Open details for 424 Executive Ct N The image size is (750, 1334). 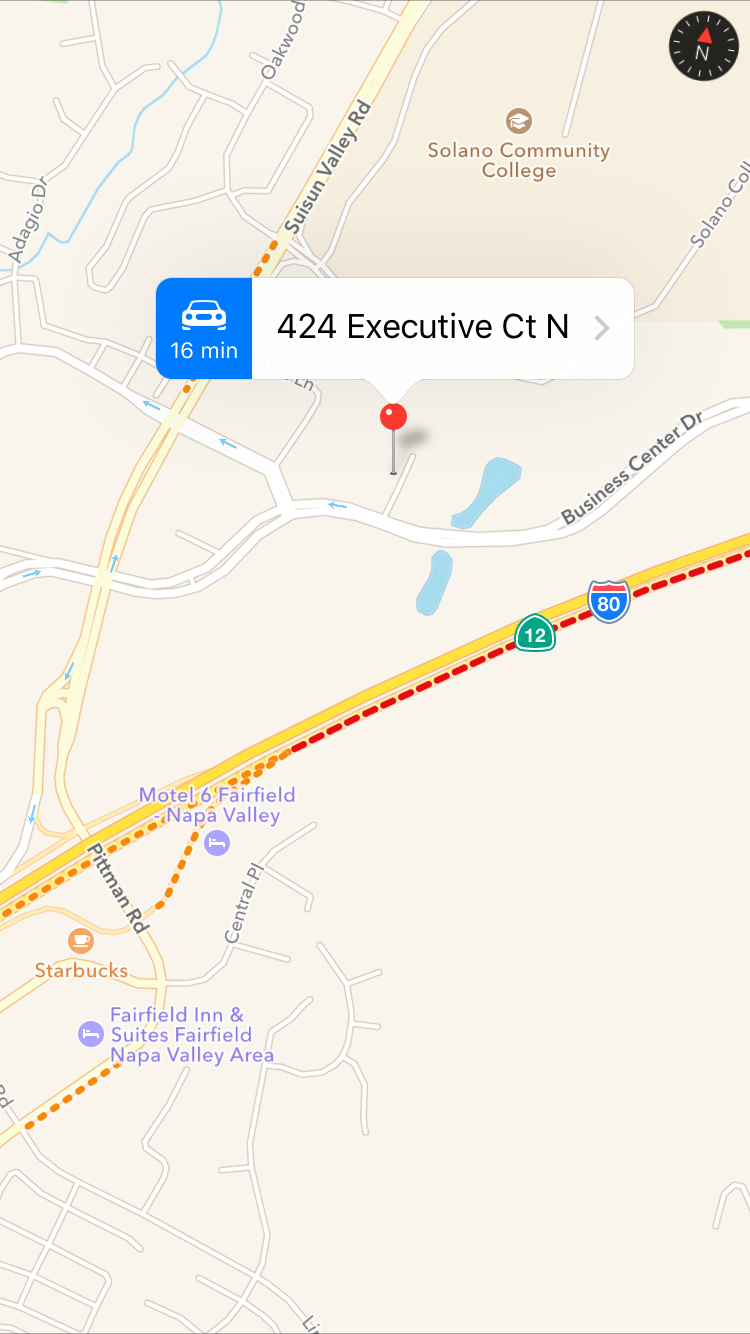(443, 329)
